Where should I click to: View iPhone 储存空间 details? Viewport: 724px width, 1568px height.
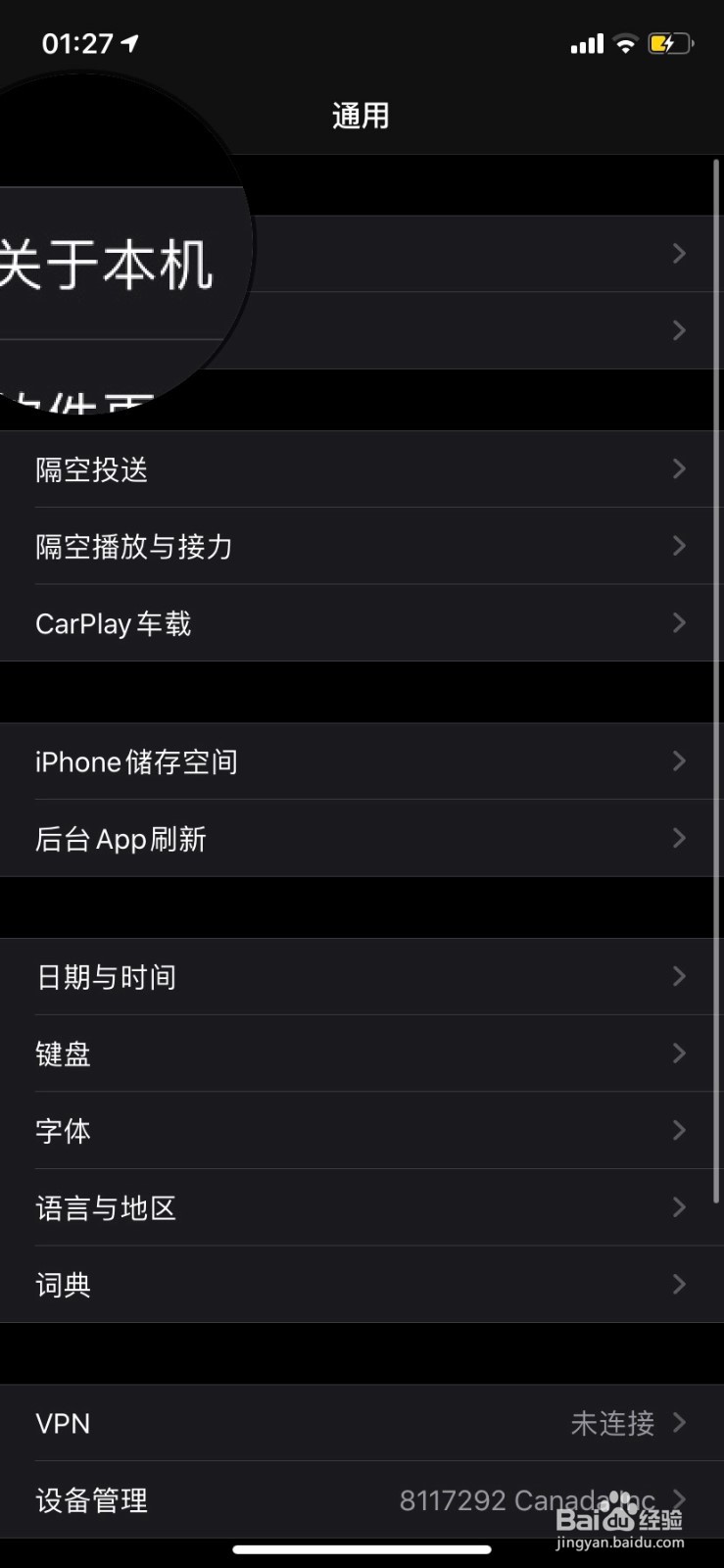pos(362,761)
